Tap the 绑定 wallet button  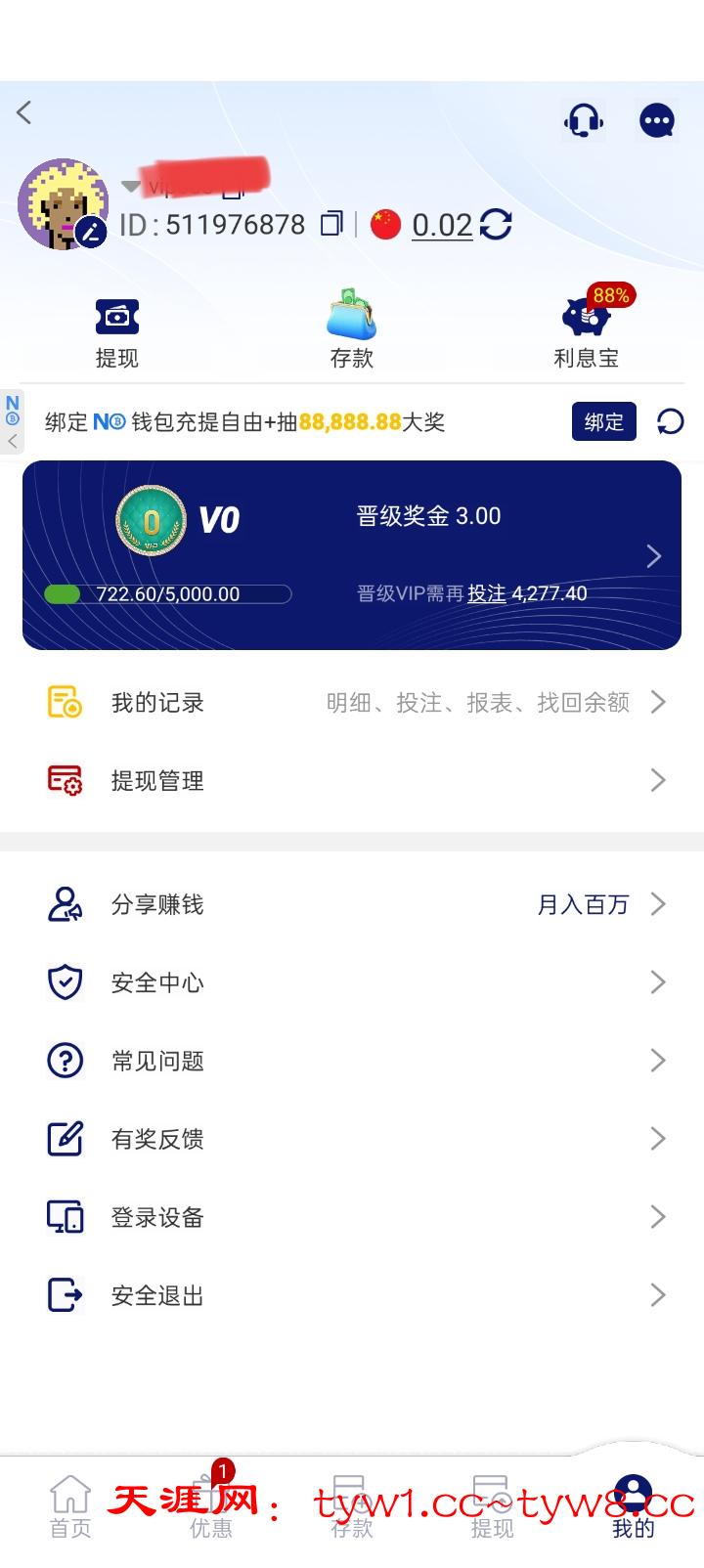[603, 421]
